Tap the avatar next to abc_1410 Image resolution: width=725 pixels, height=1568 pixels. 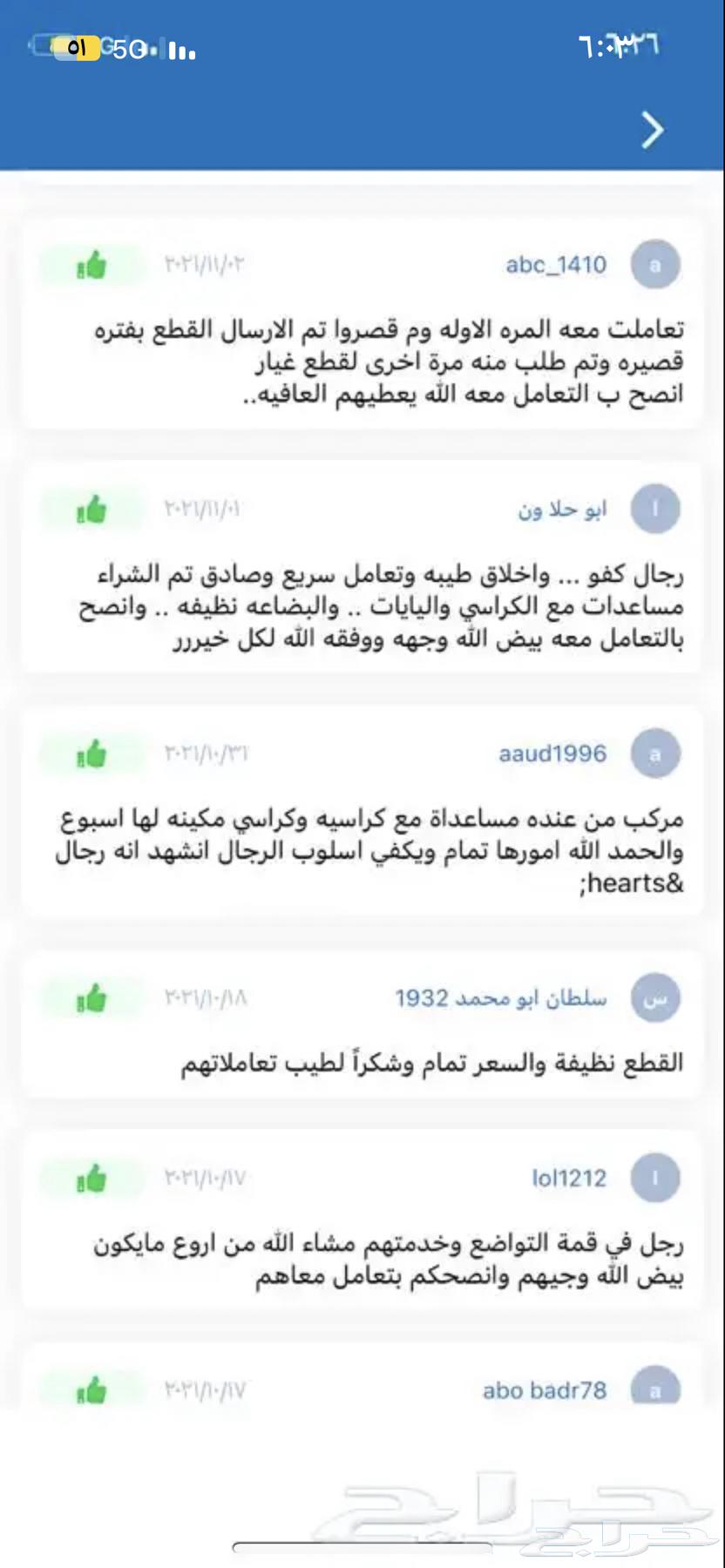655,265
